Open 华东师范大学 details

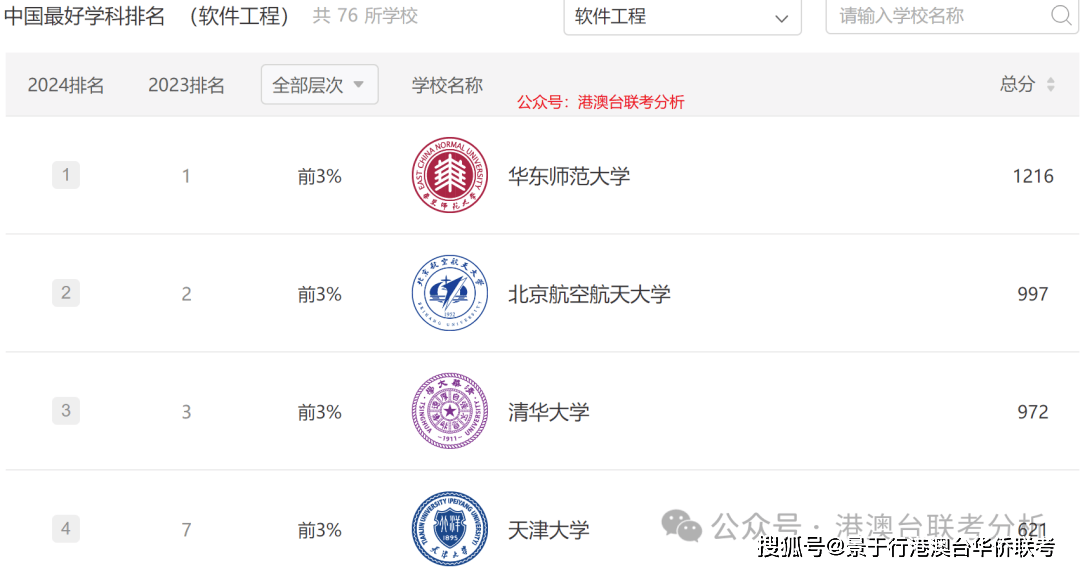pyautogui.click(x=569, y=177)
